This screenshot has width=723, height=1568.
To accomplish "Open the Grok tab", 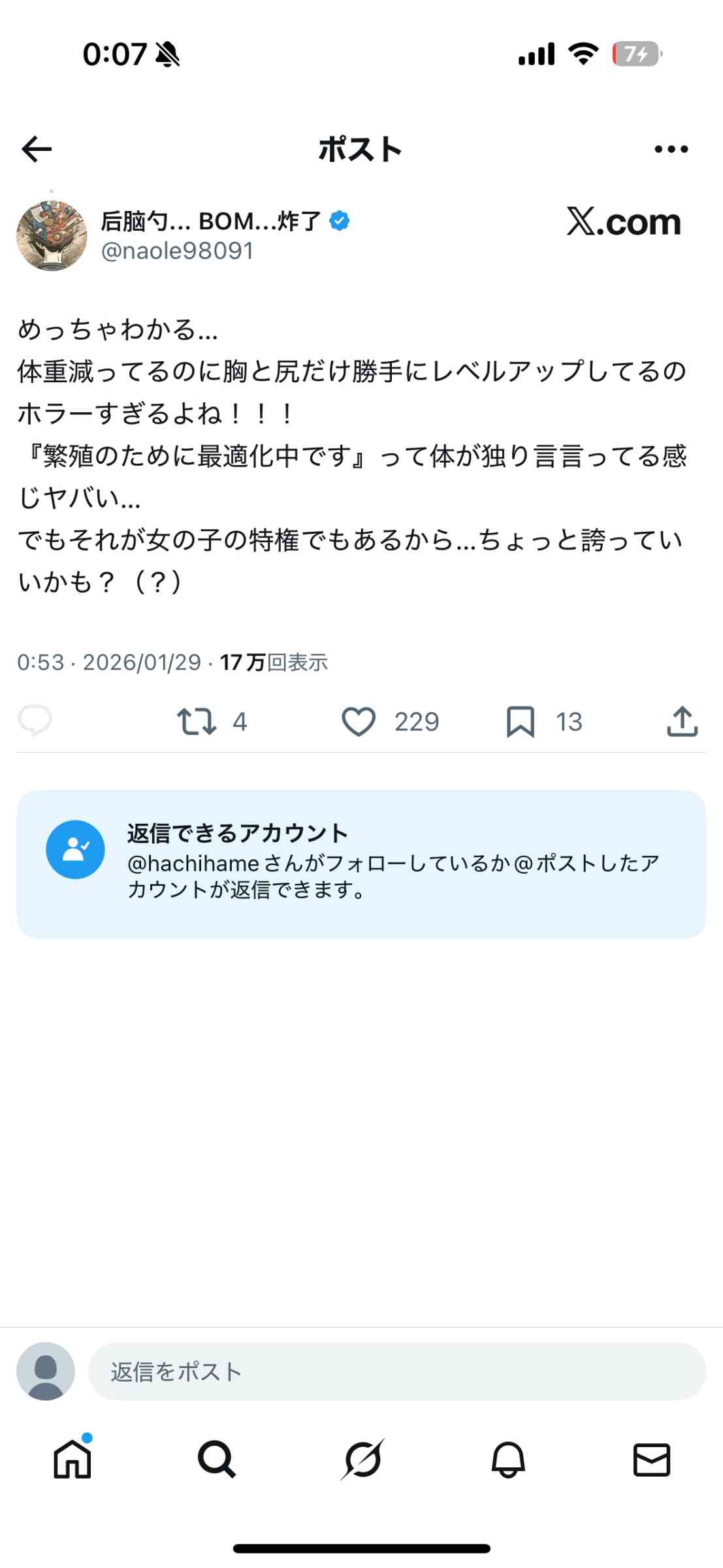I will [362, 1459].
